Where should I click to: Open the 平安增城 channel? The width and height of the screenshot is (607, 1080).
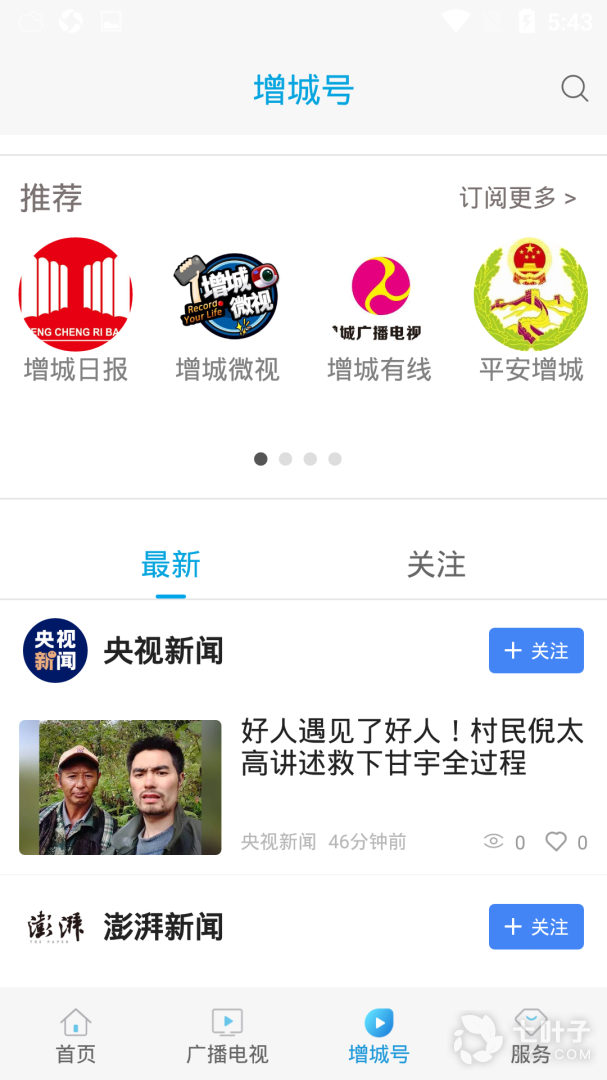(531, 311)
